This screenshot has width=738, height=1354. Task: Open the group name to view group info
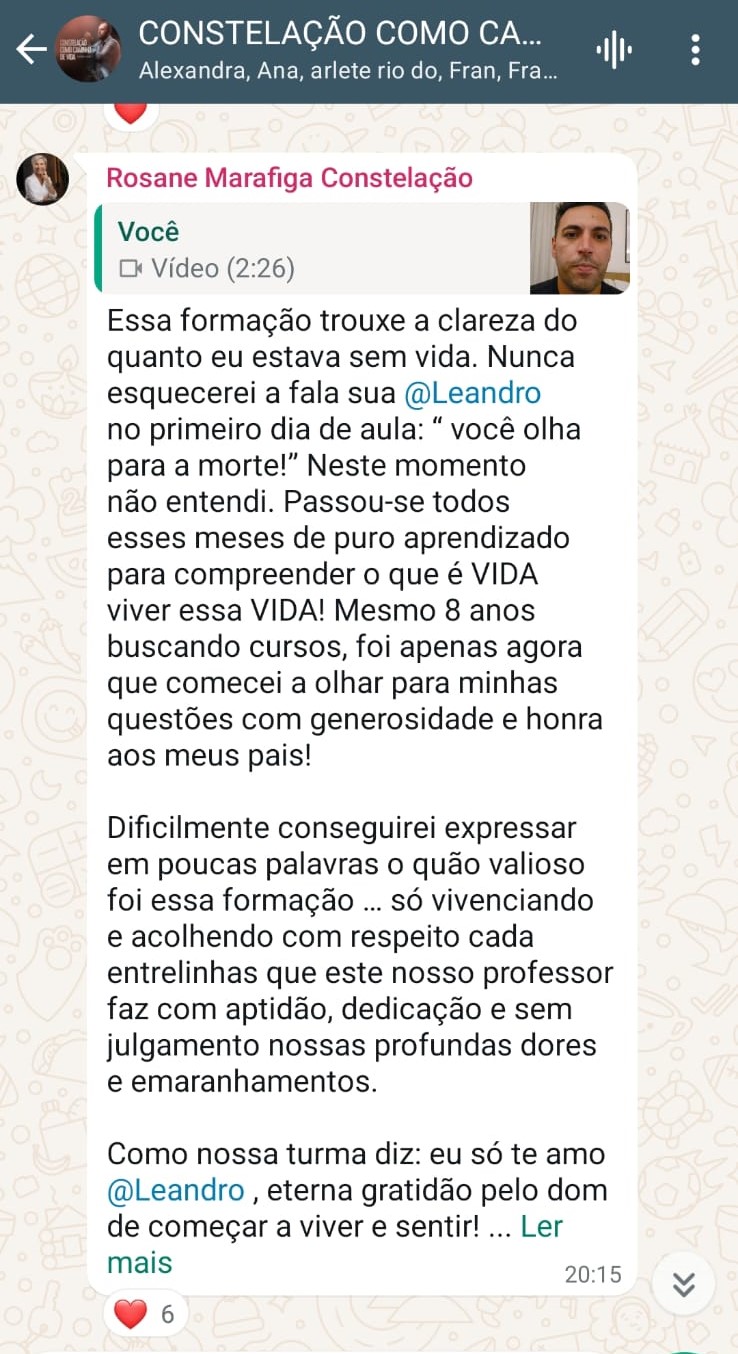tap(340, 33)
